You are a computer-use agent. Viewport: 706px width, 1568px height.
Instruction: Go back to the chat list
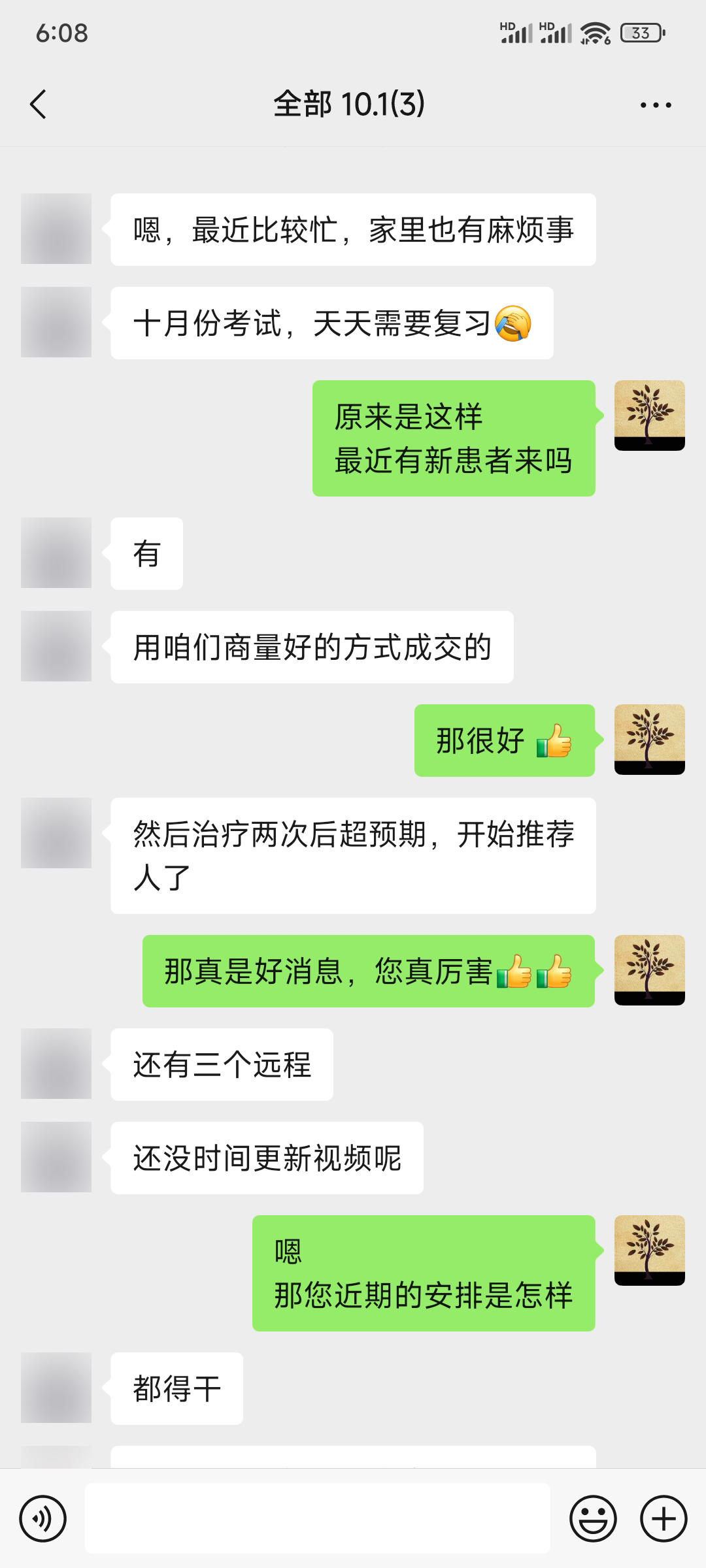point(39,105)
